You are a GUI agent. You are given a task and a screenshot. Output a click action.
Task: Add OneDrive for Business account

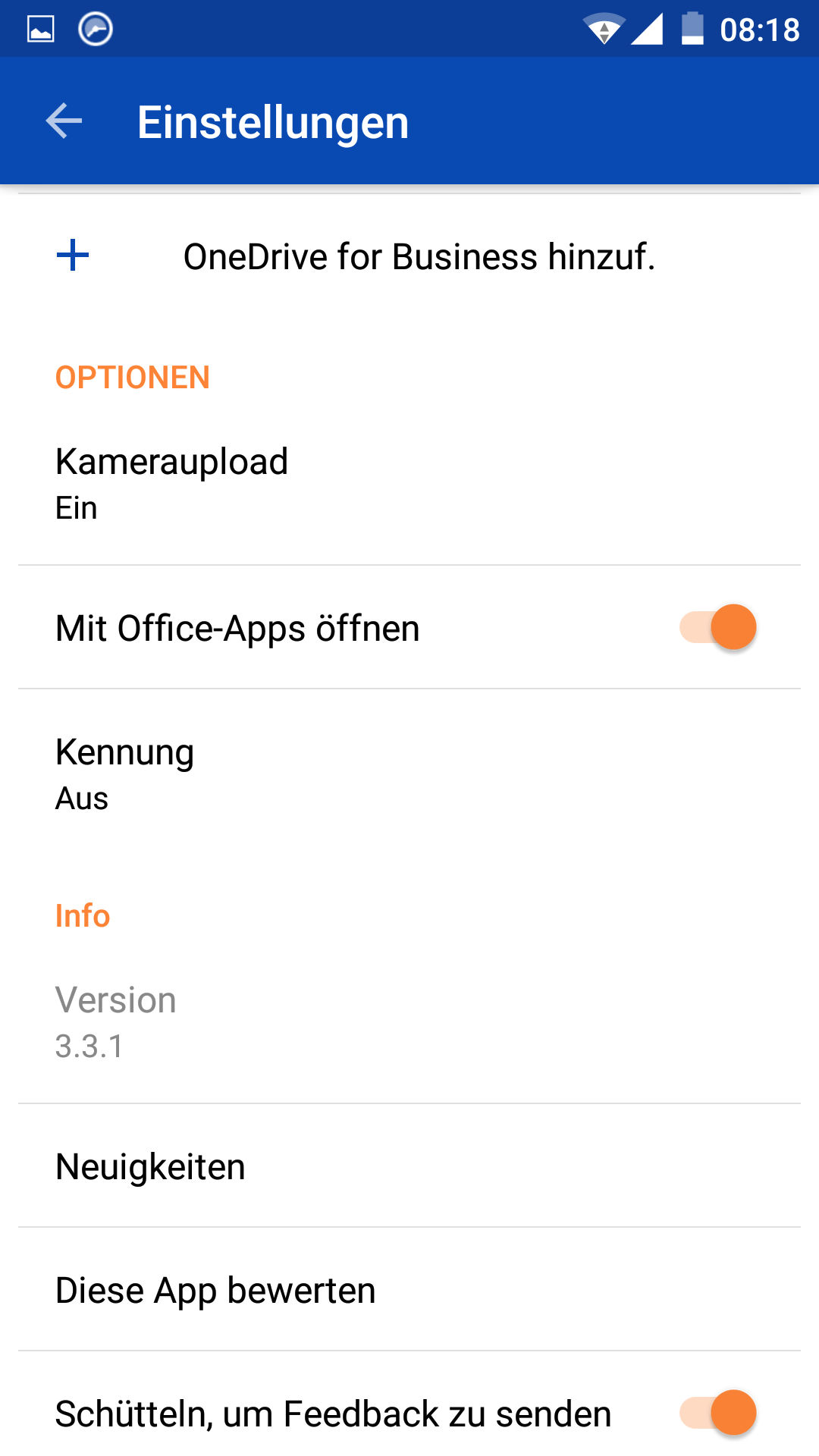pos(409,256)
